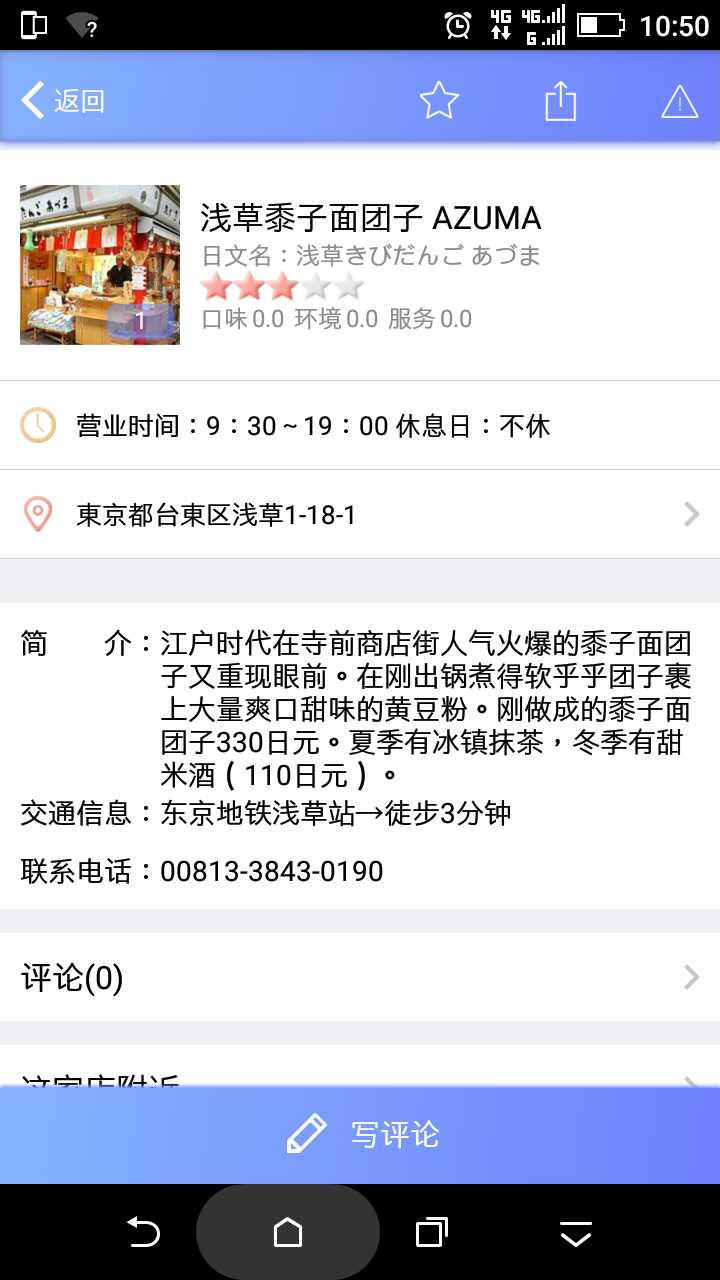Report this listing via the warning icon
Viewport: 720px width, 1280px height.
click(x=679, y=99)
